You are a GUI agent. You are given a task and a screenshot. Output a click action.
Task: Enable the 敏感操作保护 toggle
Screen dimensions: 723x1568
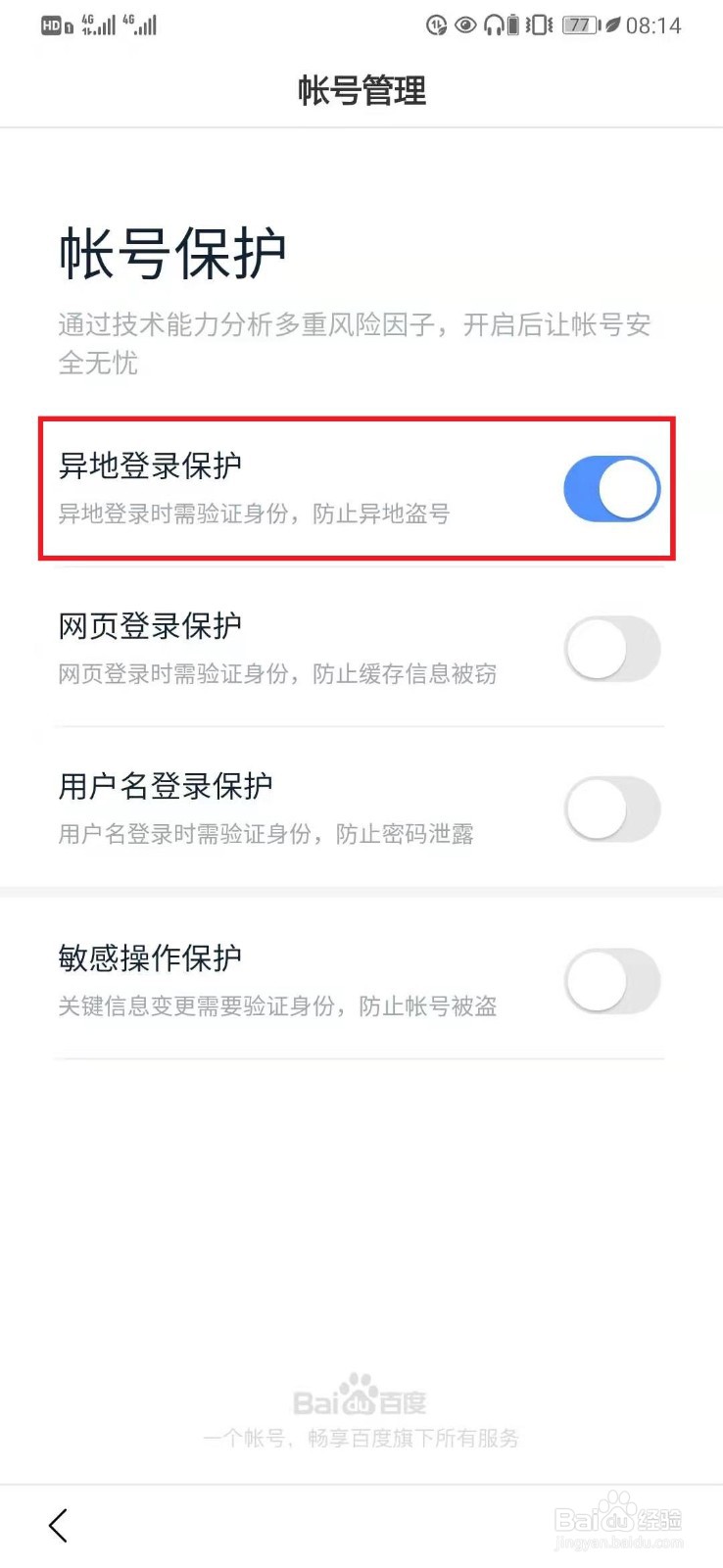(611, 981)
